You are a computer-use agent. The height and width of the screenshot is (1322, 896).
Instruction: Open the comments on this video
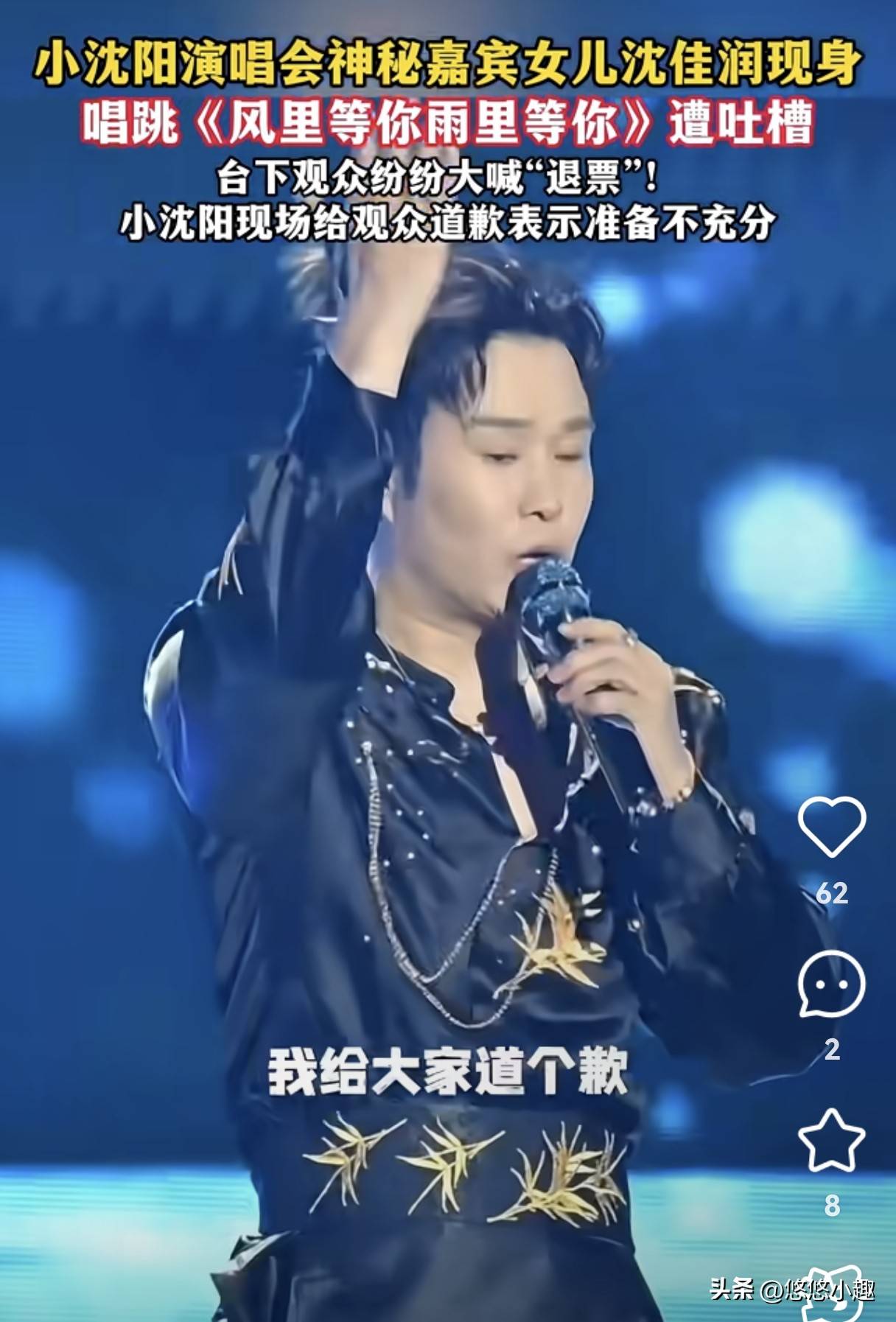(x=831, y=984)
